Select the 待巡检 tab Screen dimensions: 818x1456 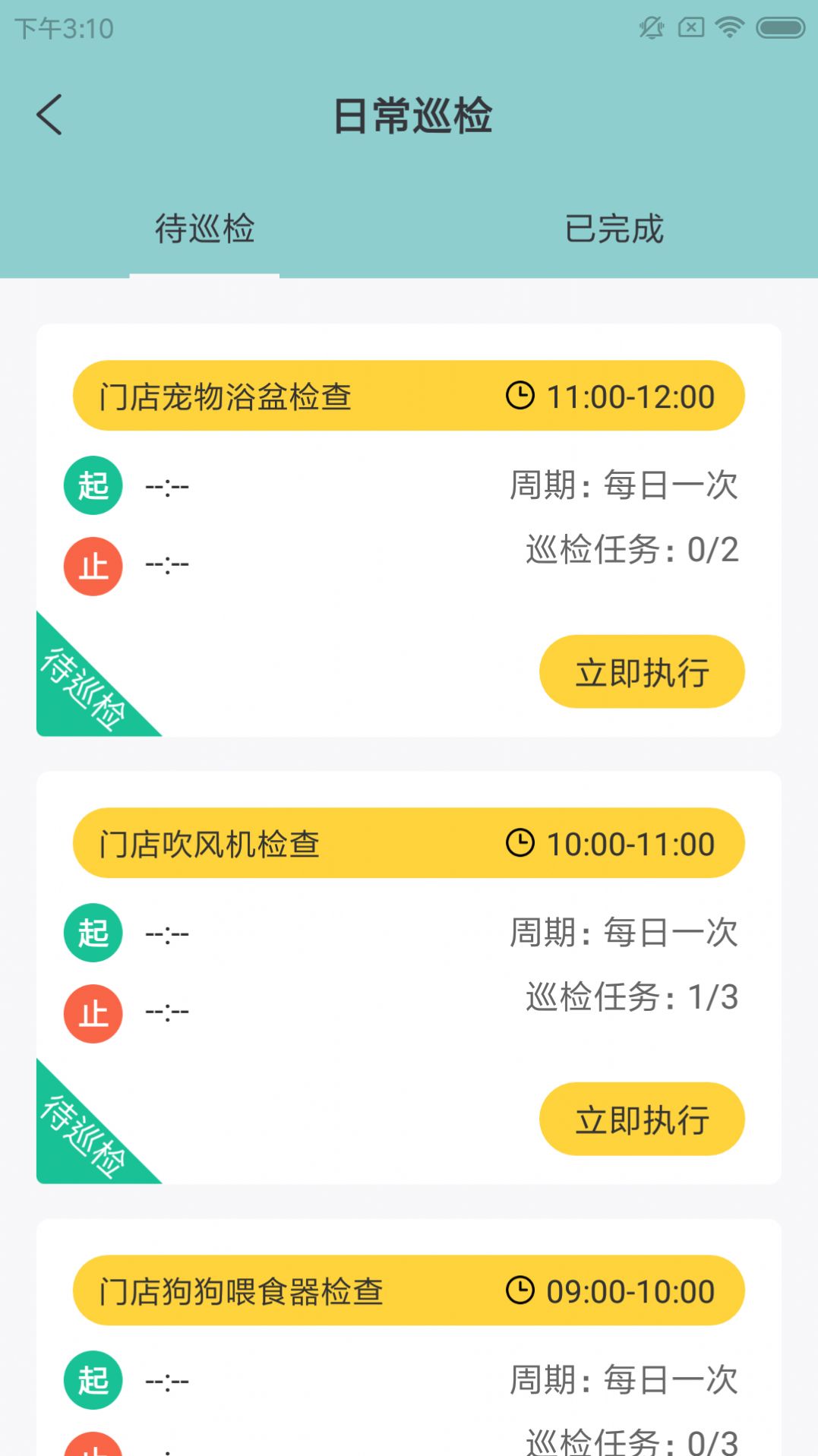tap(204, 229)
